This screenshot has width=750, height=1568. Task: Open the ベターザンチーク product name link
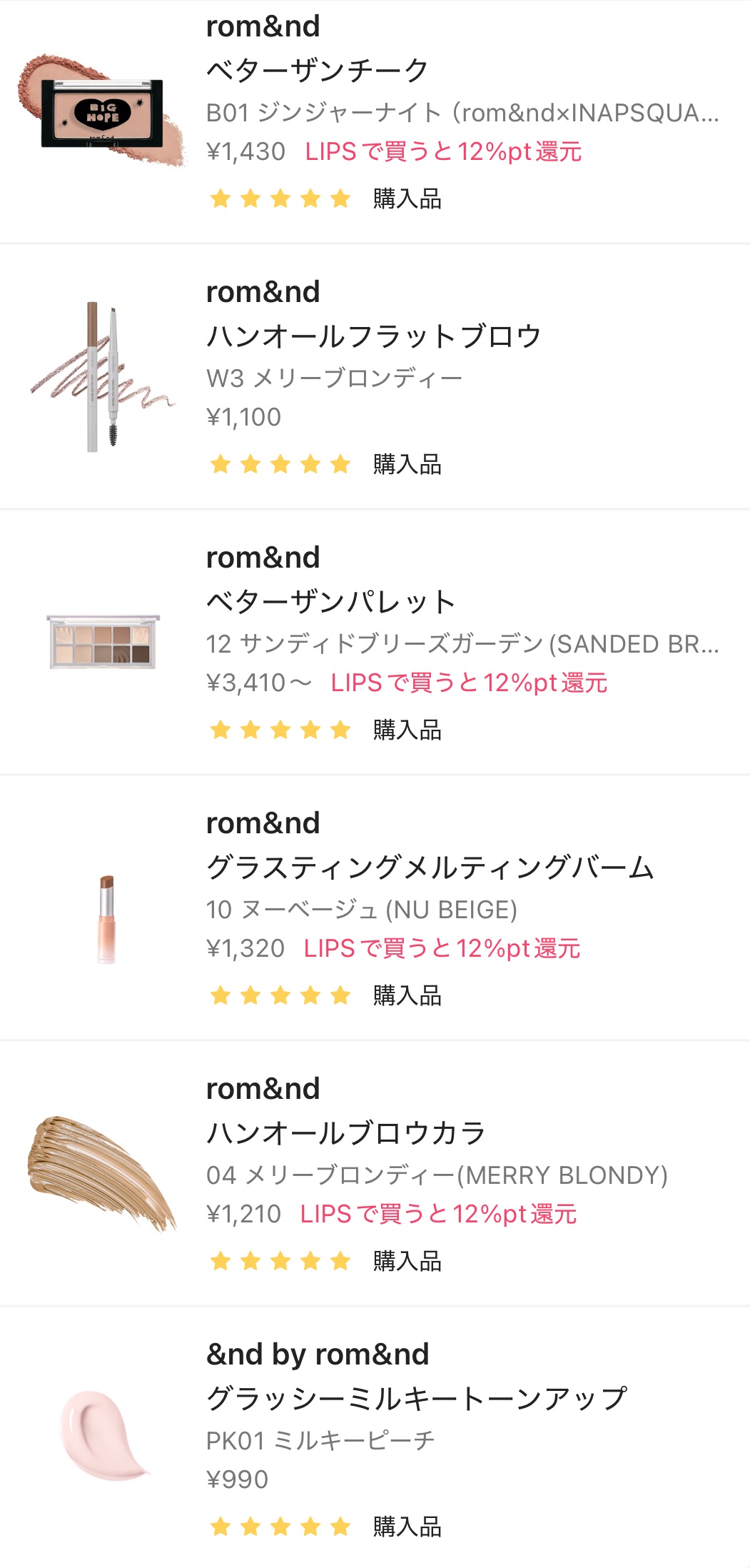tap(314, 68)
